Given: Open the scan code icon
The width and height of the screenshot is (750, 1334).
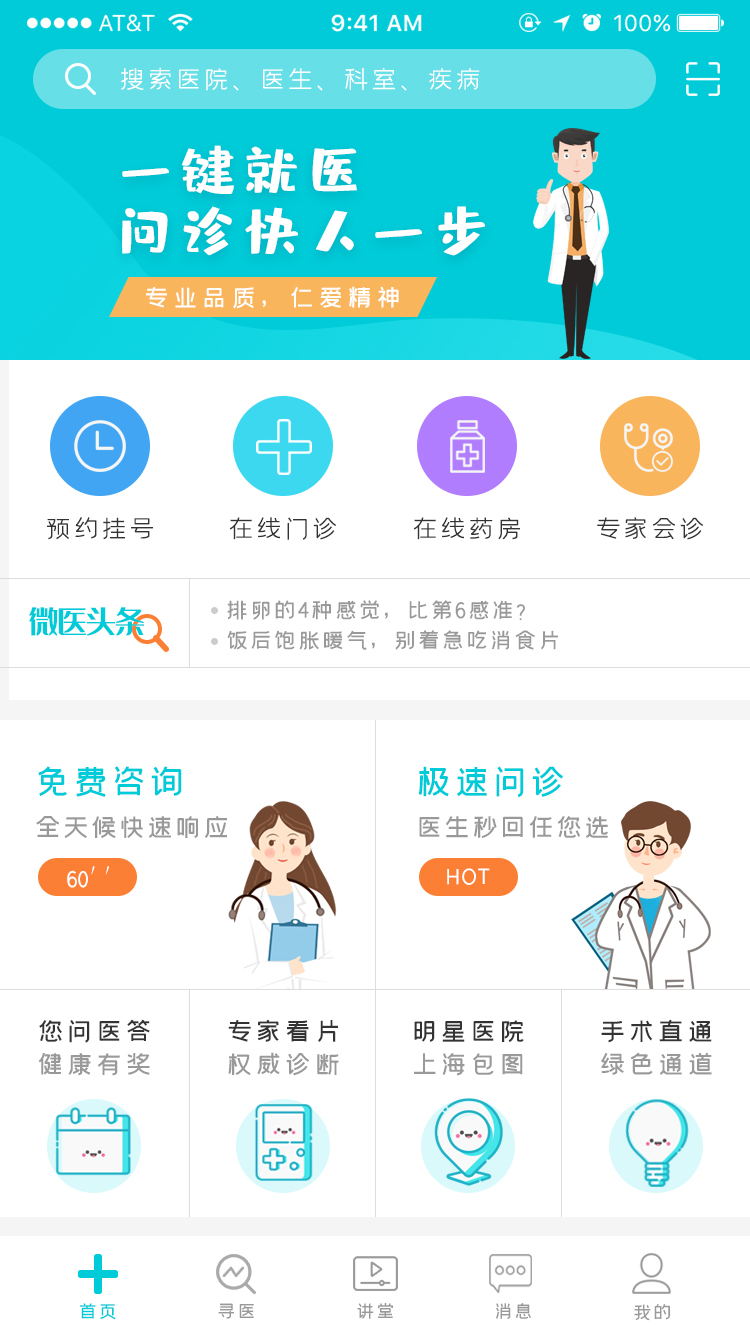Looking at the screenshot, I should point(703,79).
